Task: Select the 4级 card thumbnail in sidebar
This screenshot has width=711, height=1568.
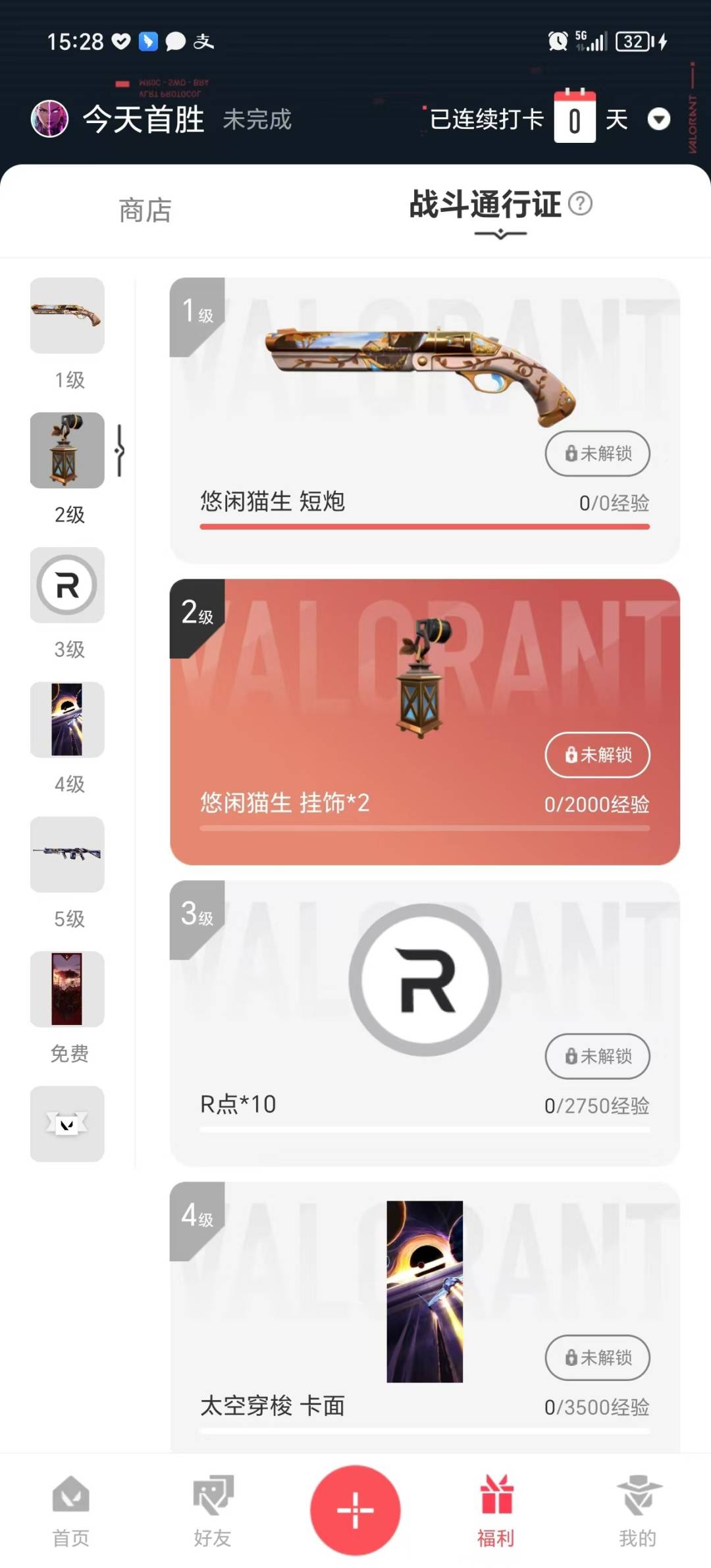Action: (x=67, y=719)
